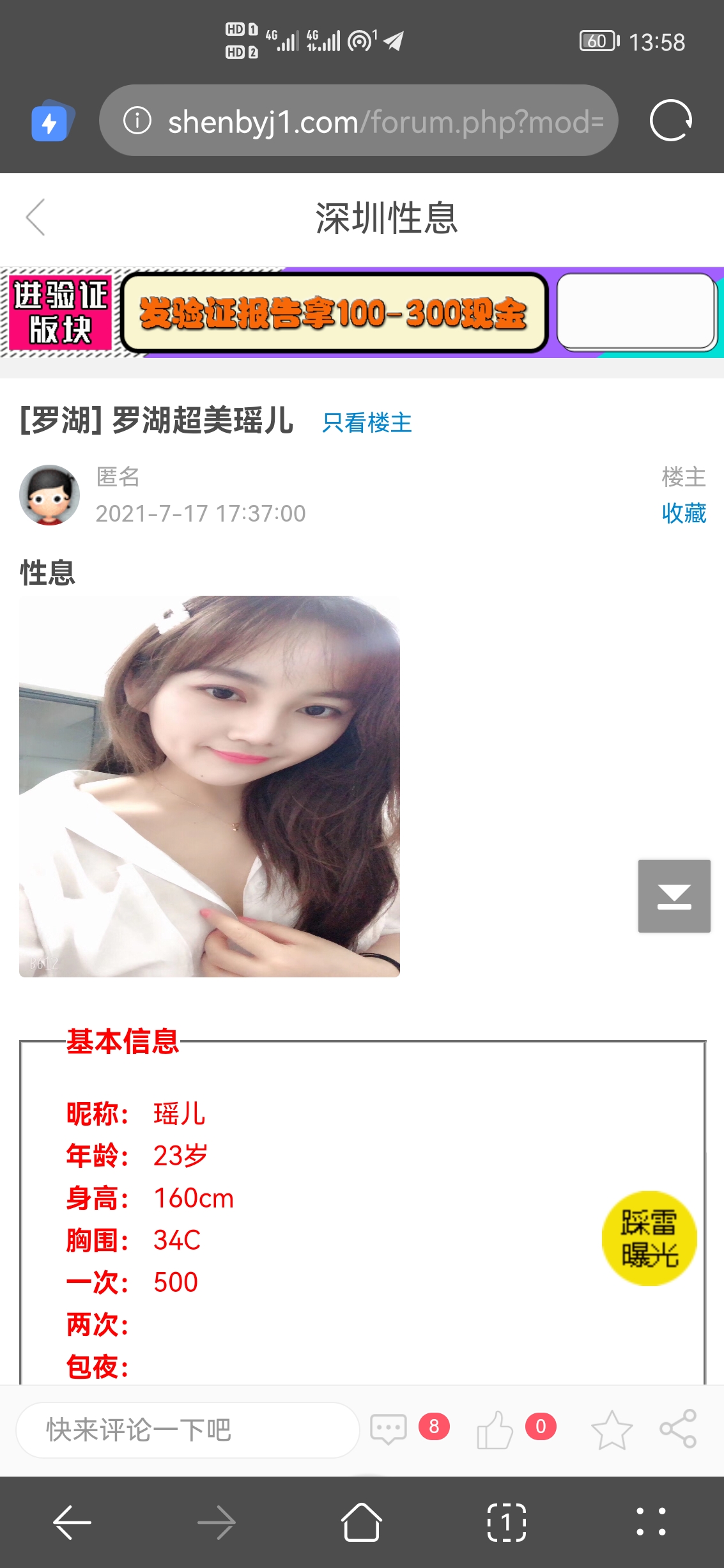The width and height of the screenshot is (724, 1568).
Task: Tap the yellow 踩雷曝光 button
Action: click(649, 1238)
